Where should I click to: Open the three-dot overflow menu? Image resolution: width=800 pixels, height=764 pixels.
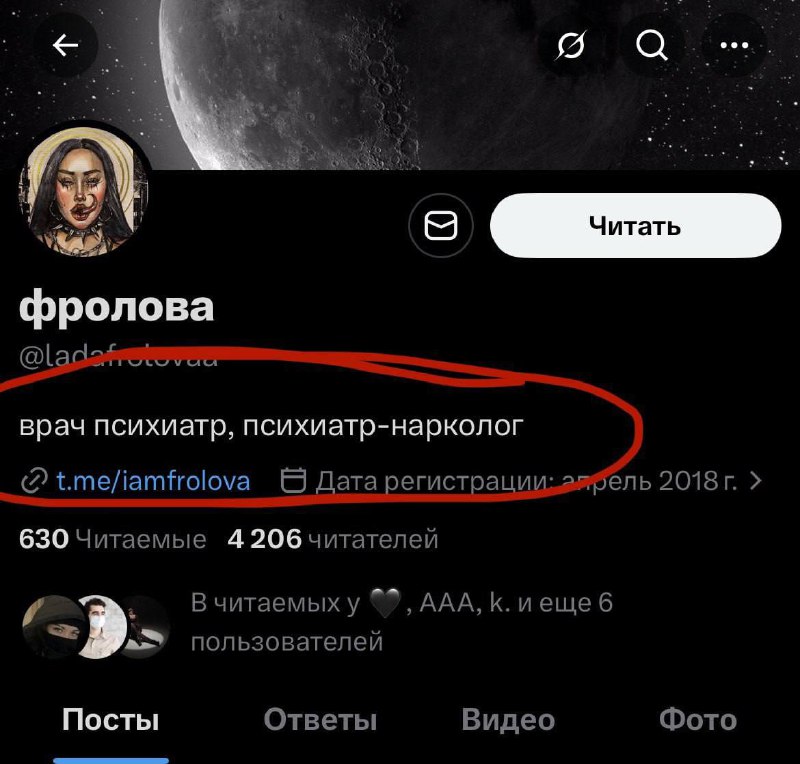pos(733,46)
